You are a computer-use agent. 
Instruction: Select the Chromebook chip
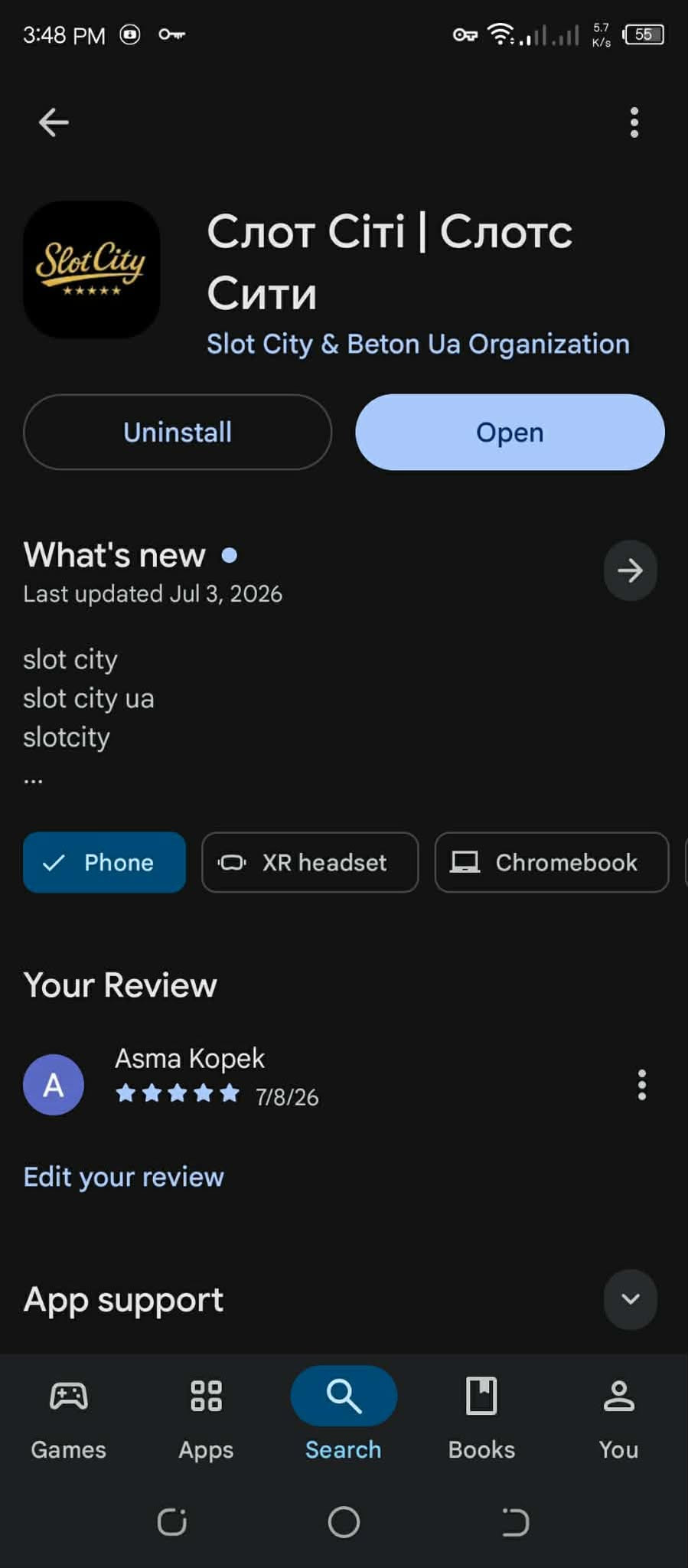[x=552, y=862]
